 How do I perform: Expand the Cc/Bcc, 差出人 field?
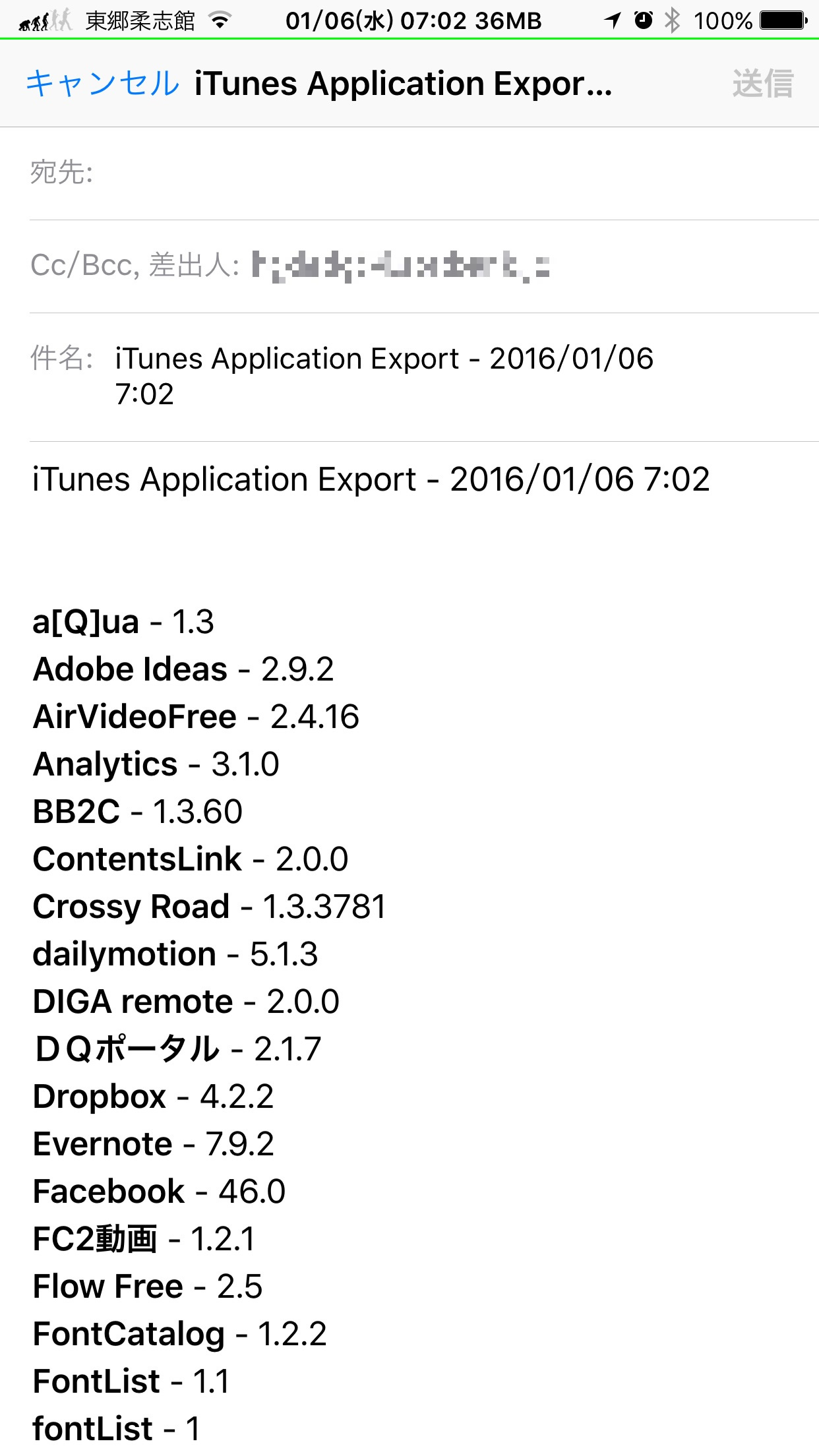(424, 266)
